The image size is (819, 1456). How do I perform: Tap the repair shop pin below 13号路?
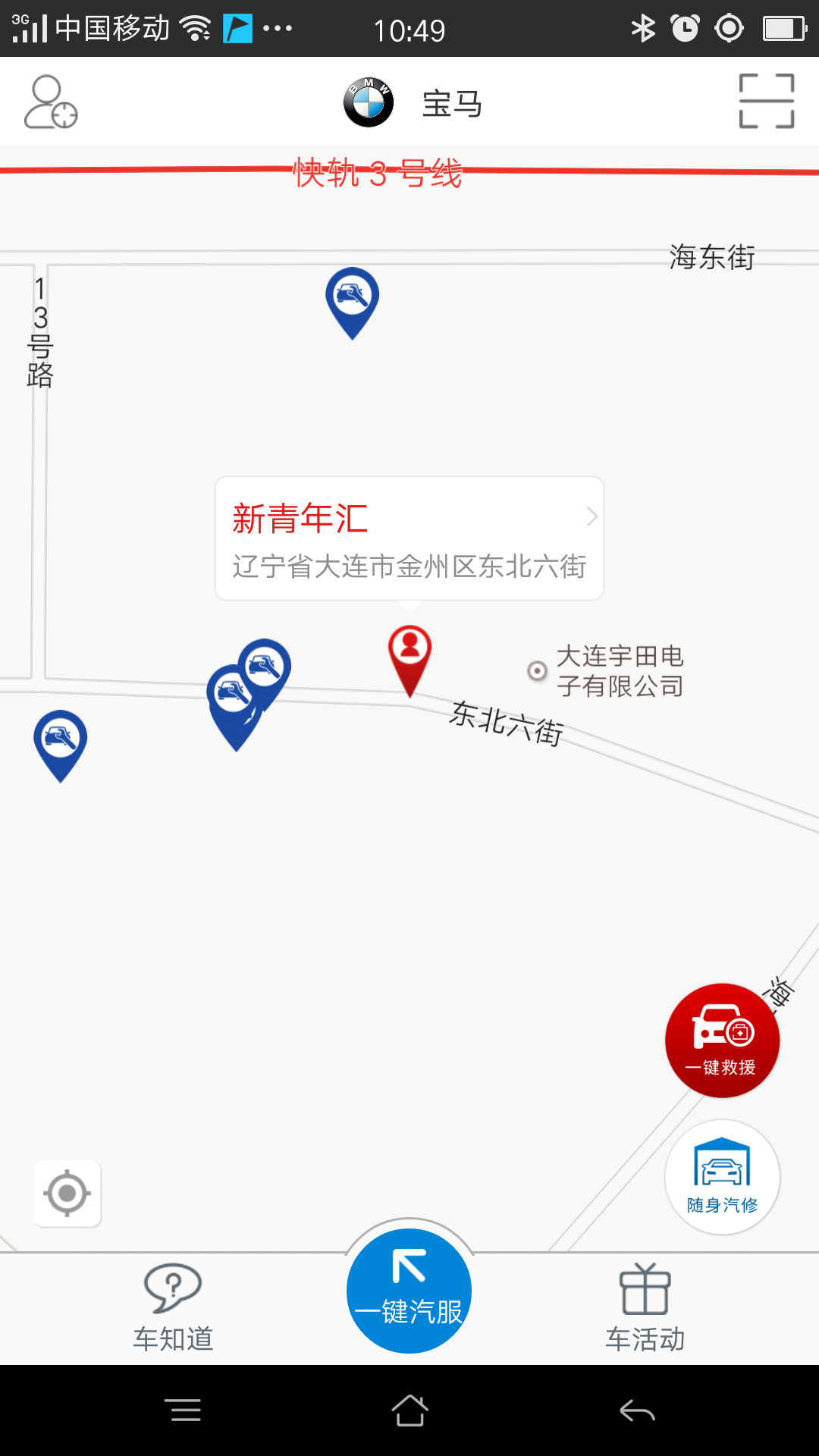[x=61, y=745]
